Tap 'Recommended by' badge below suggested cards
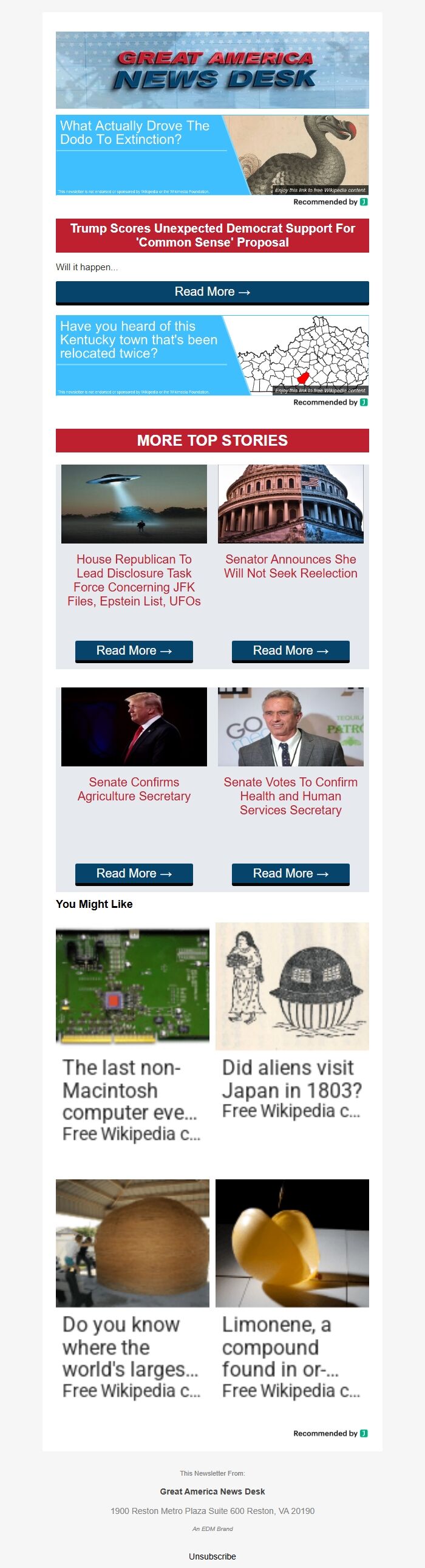Viewport: 425px width, 1568px height. pyautogui.click(x=330, y=1433)
